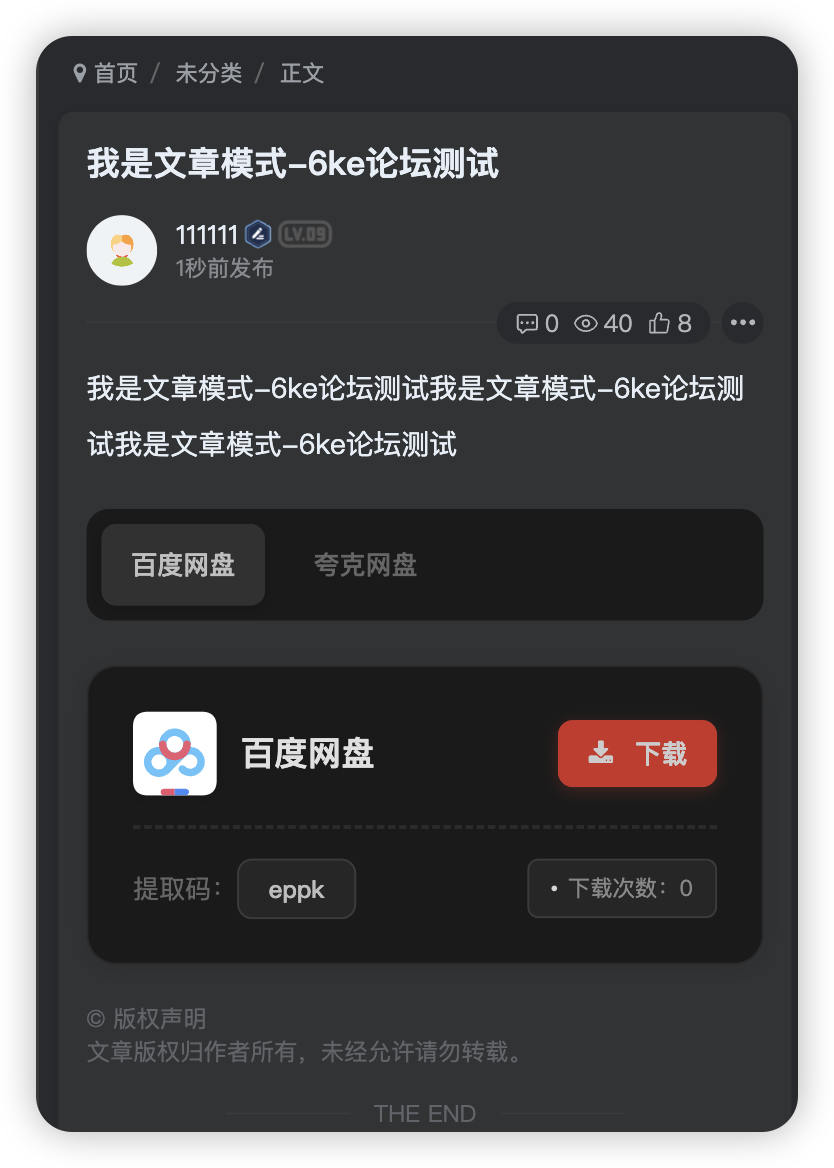834x1168 pixels.
Task: Copy the eppk extraction code
Action: (296, 888)
